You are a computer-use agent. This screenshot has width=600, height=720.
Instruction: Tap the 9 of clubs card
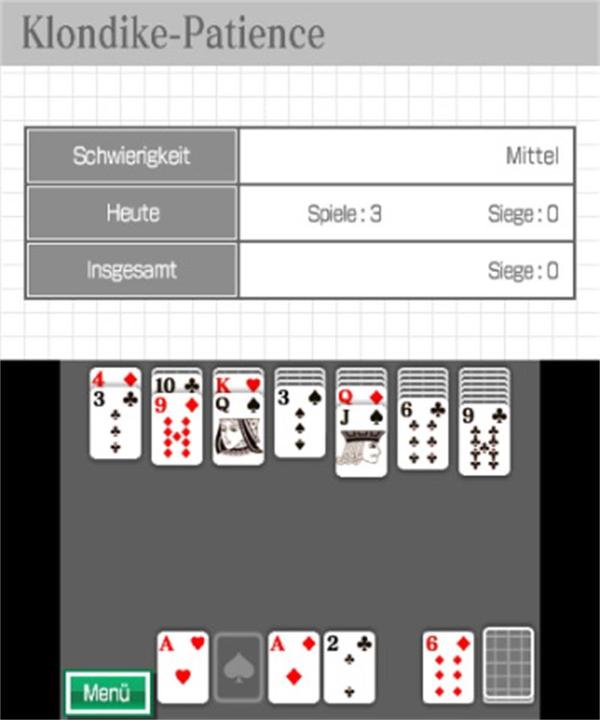pyautogui.click(x=484, y=440)
